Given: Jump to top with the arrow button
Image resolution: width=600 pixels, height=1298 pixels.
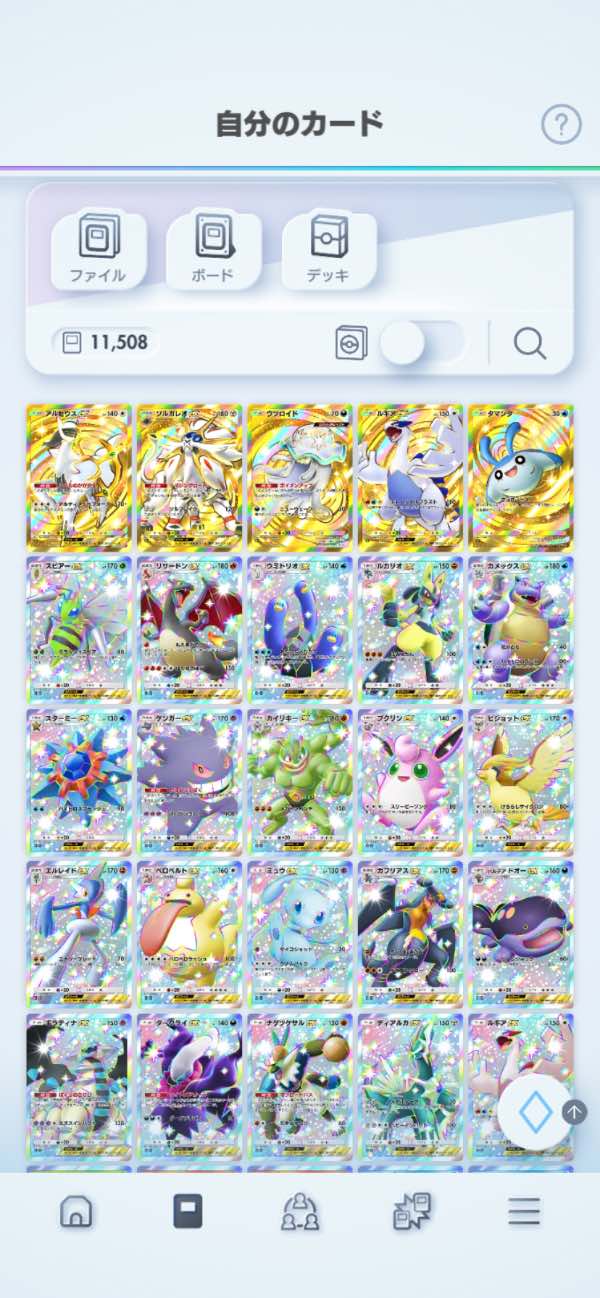Looking at the screenshot, I should (x=575, y=1111).
